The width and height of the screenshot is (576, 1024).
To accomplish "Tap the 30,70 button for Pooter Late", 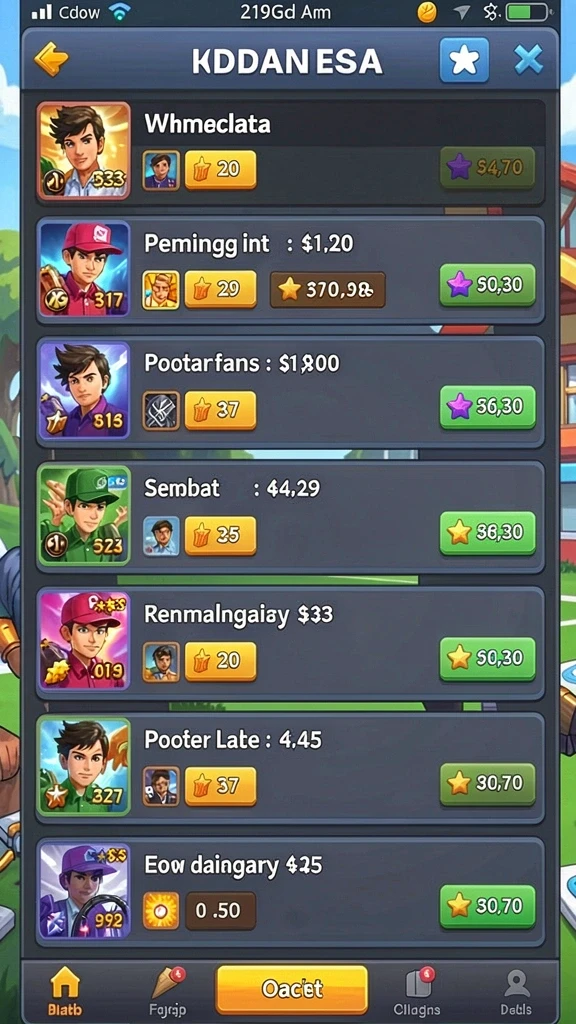I will click(487, 784).
